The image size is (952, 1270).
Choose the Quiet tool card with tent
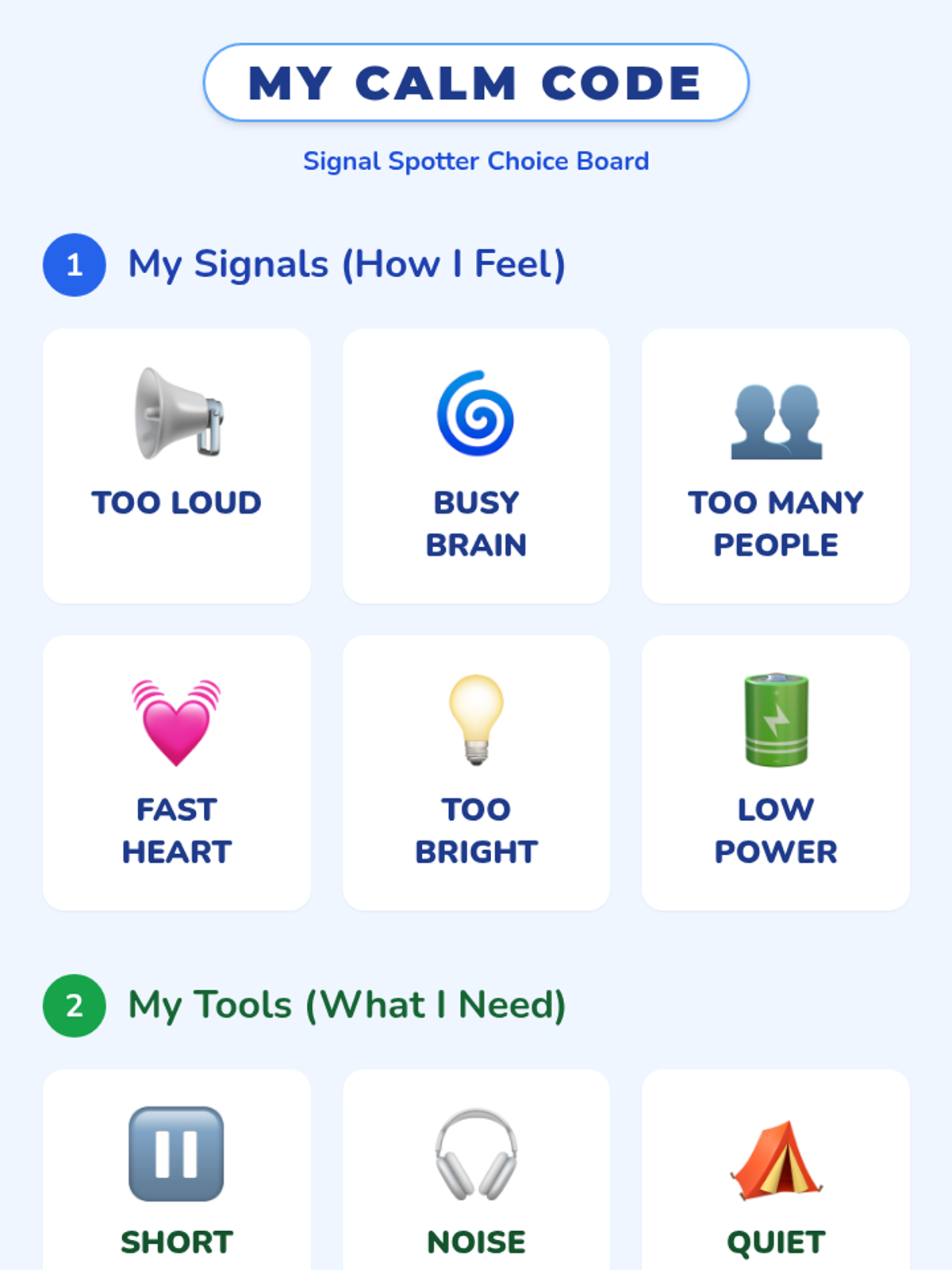[775, 1175]
